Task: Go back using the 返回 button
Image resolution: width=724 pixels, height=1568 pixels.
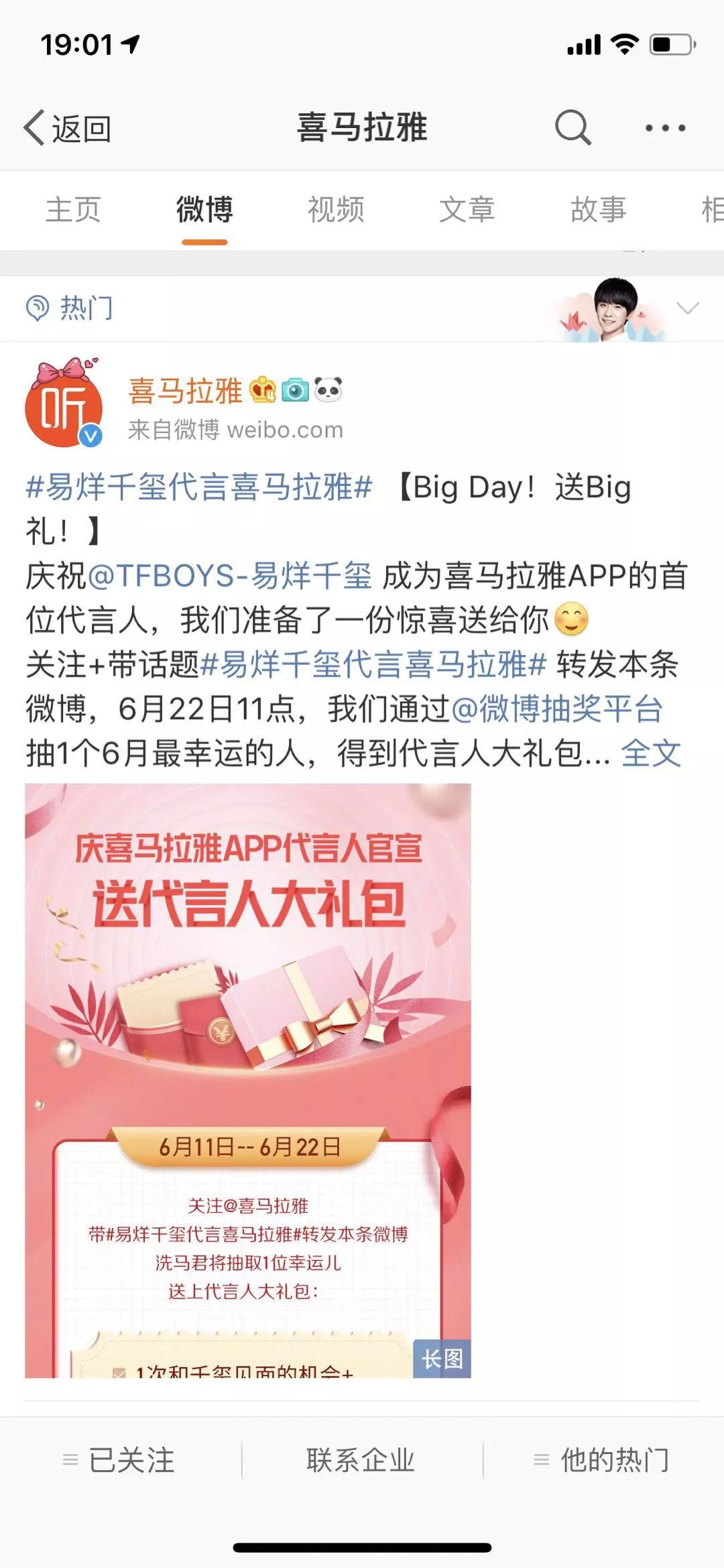Action: click(67, 127)
